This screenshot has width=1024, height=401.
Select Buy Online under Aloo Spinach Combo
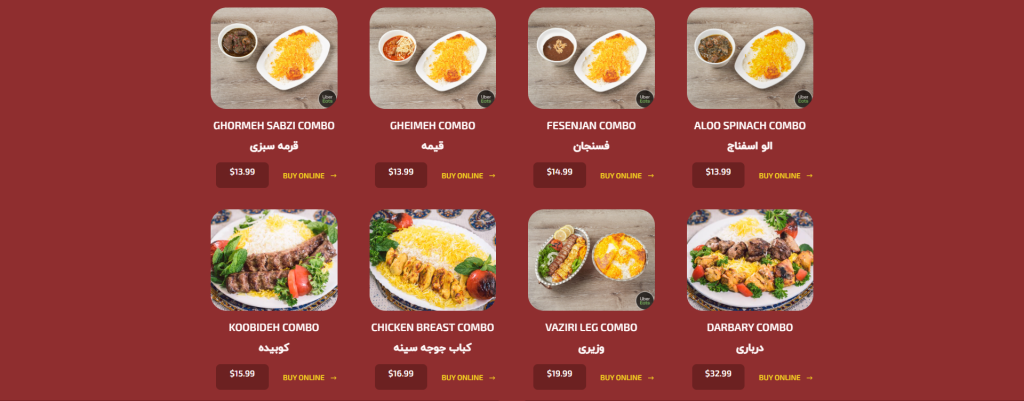(x=785, y=176)
